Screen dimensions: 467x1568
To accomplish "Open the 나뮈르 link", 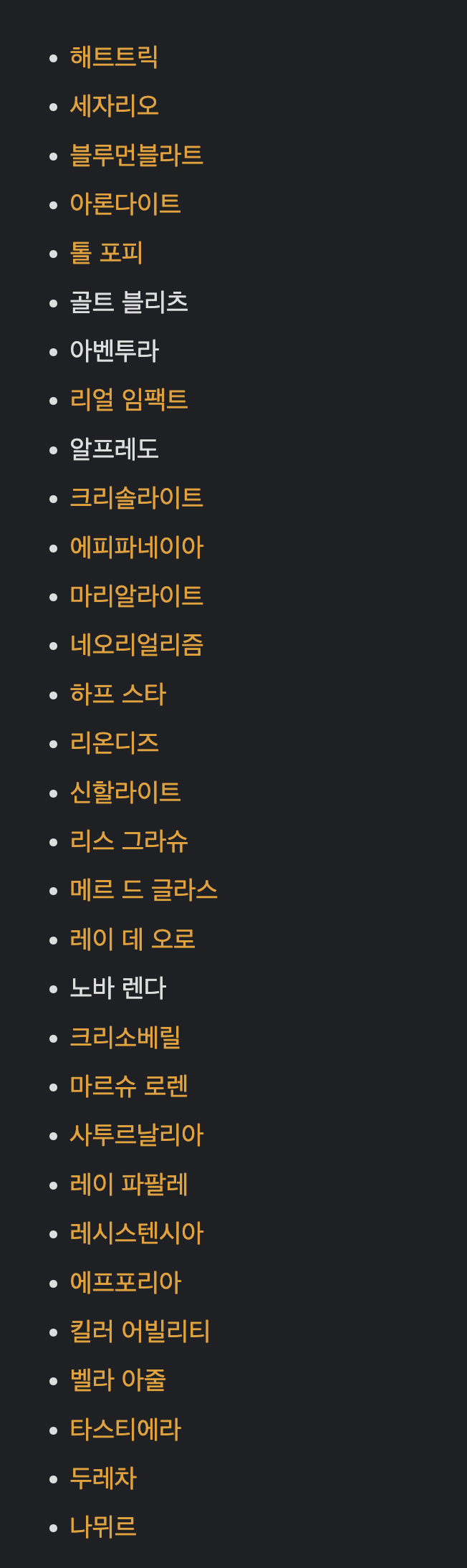I will point(102,1527).
